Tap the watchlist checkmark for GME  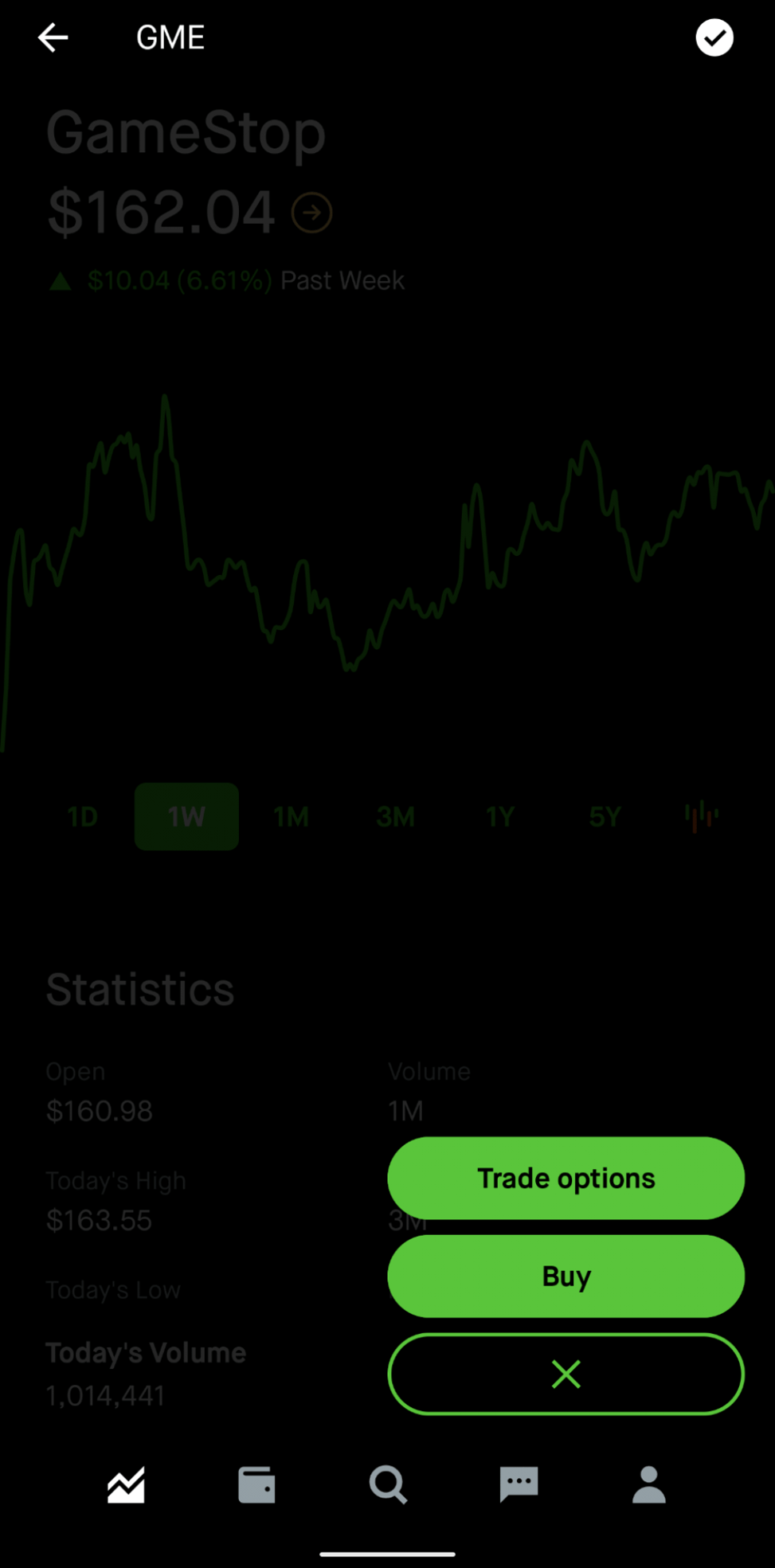[714, 37]
